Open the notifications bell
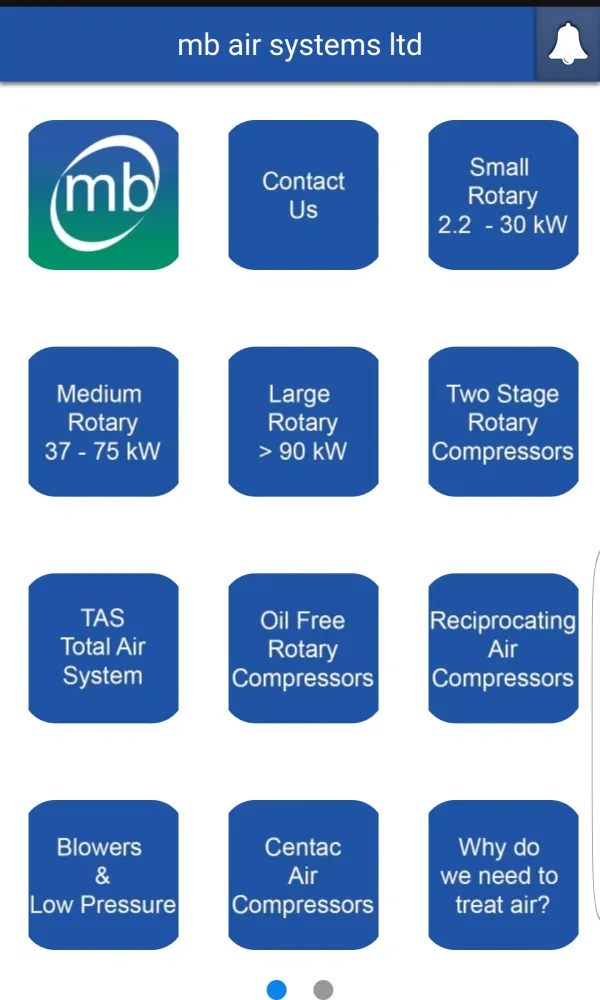The width and height of the screenshot is (600, 1000). pyautogui.click(x=567, y=44)
